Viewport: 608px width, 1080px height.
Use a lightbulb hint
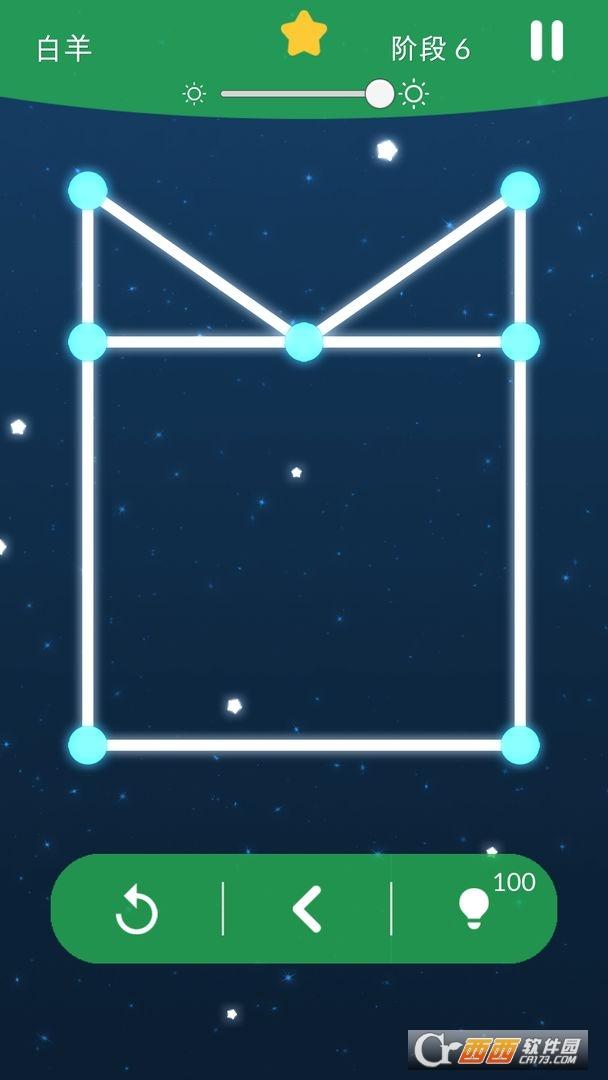click(474, 908)
